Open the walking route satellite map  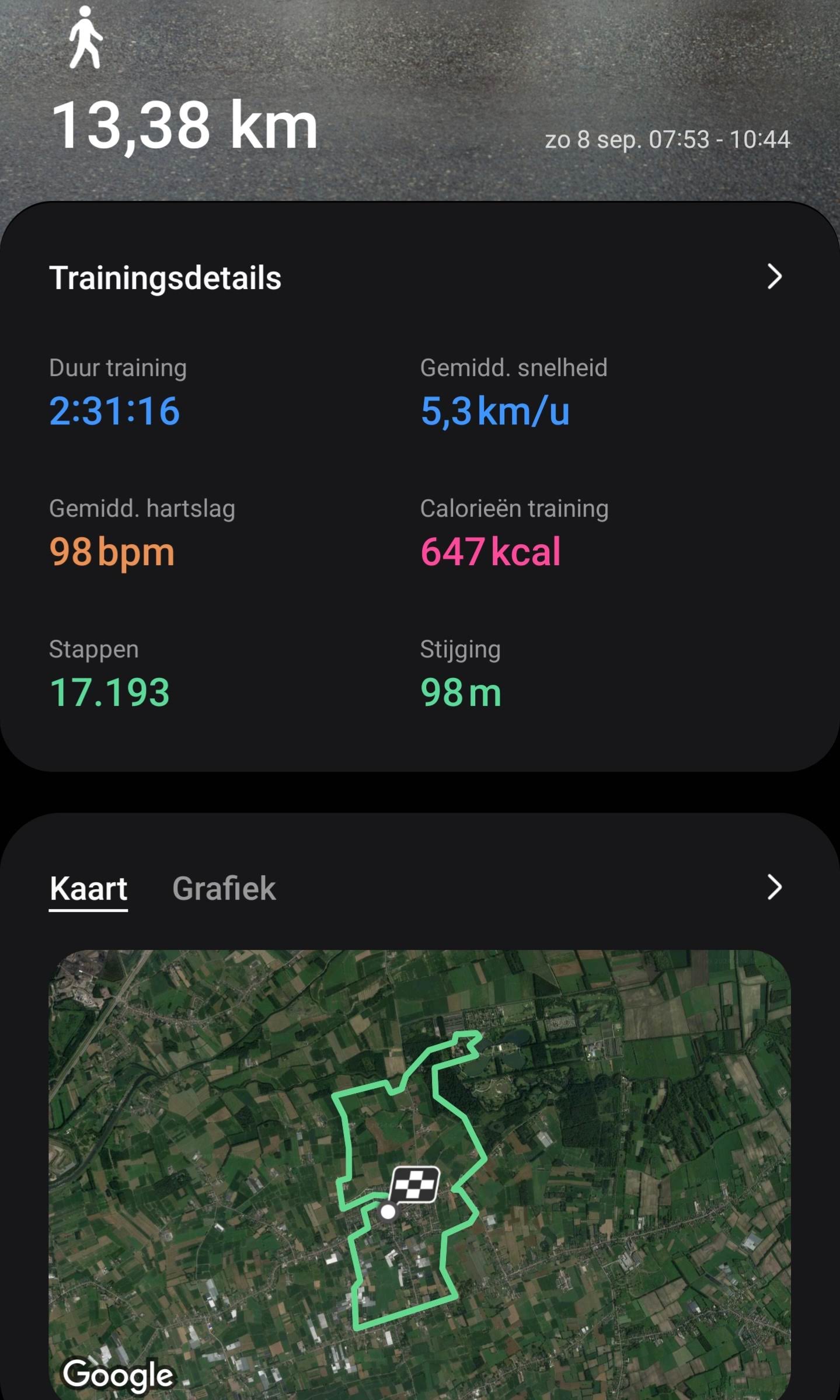[x=419, y=1173]
